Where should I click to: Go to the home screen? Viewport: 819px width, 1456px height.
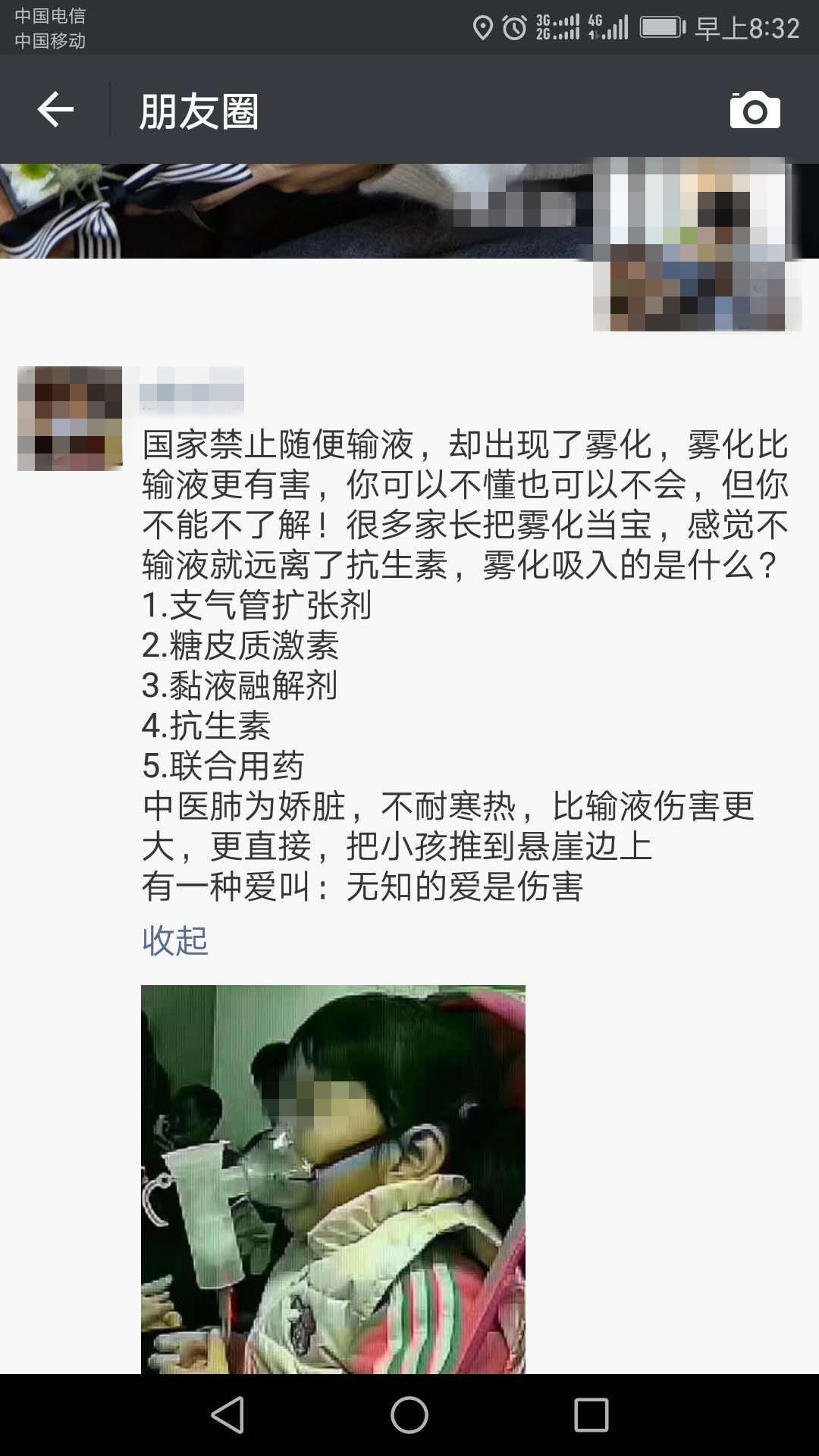coord(409,1415)
